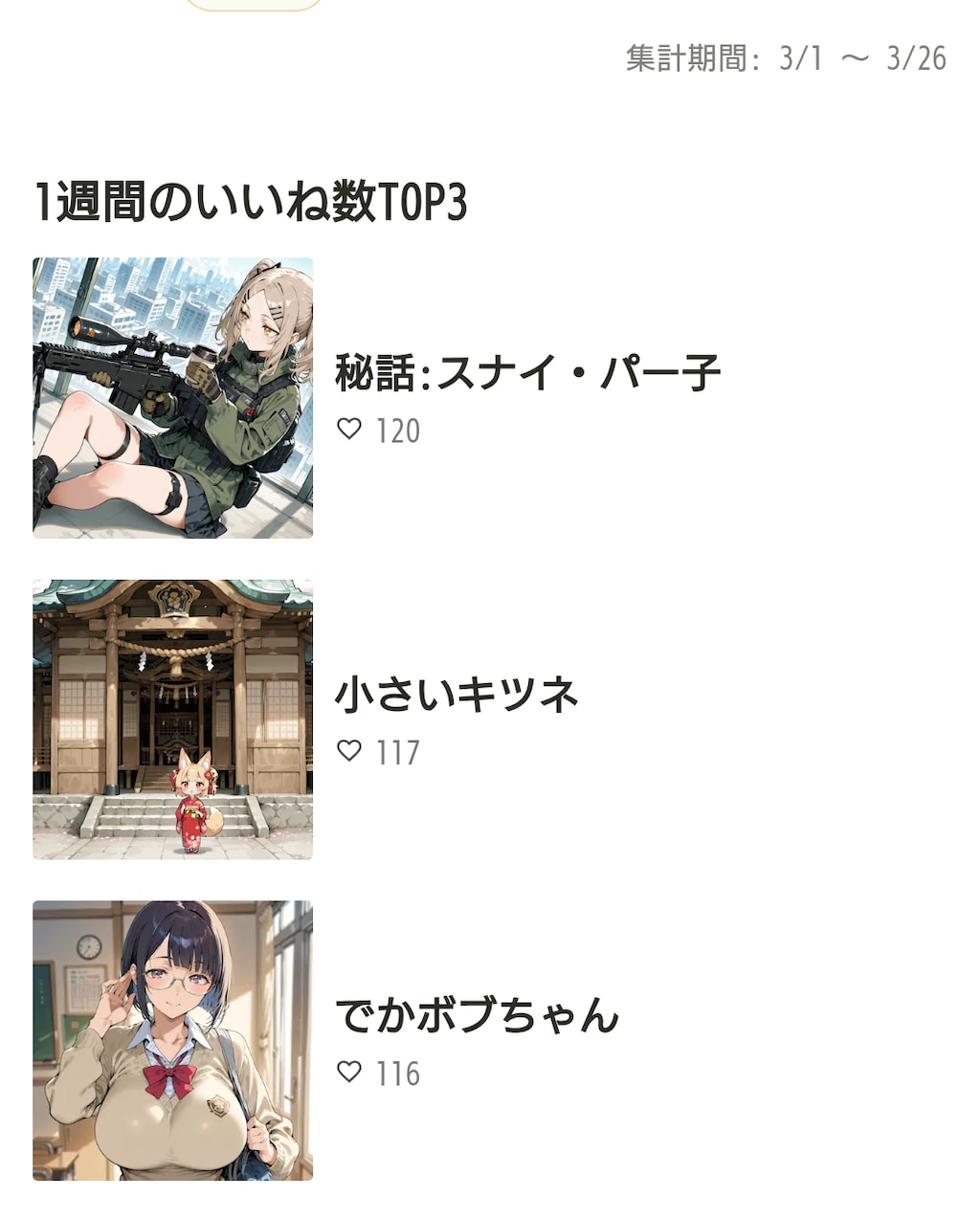This screenshot has width=980, height=1218.
Task: Open the でかボブちゃん post title
Action: coord(477,1014)
